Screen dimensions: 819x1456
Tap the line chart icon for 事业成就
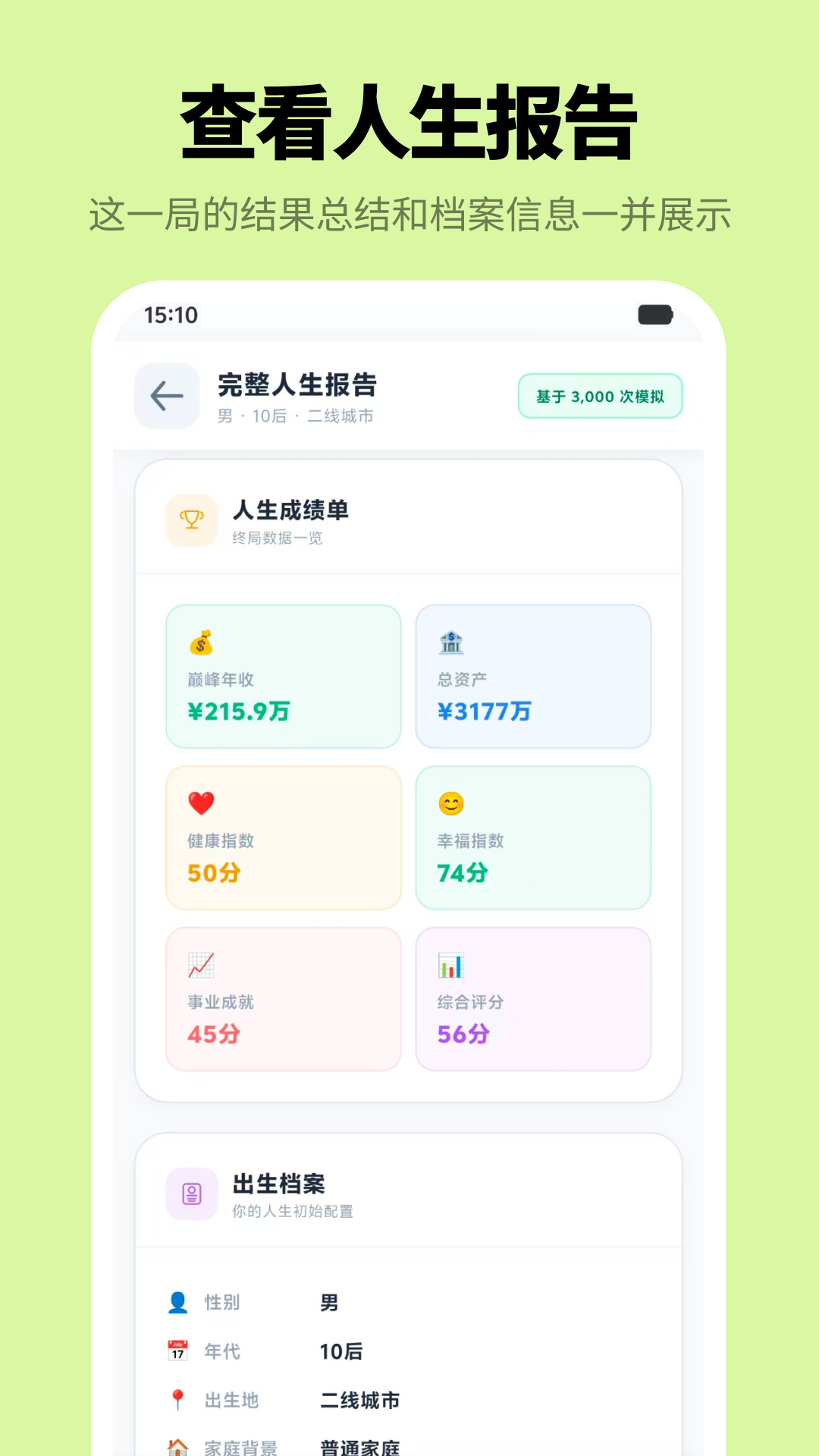[199, 967]
